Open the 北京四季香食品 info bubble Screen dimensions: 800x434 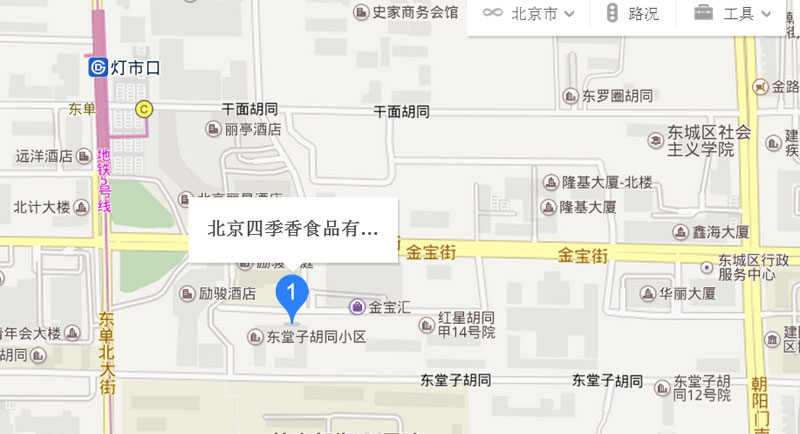pos(293,229)
